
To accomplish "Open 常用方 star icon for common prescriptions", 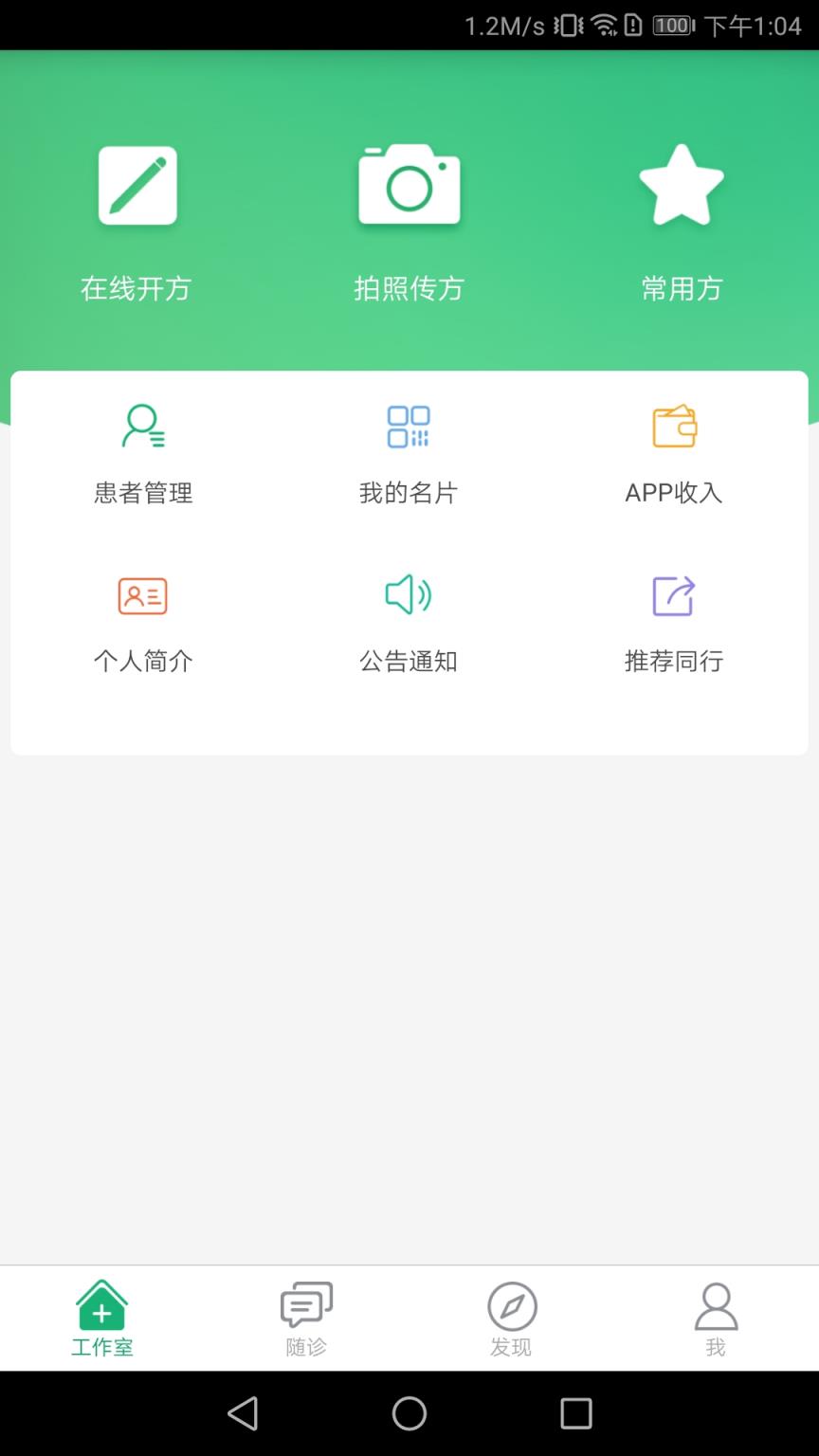I will [x=682, y=186].
